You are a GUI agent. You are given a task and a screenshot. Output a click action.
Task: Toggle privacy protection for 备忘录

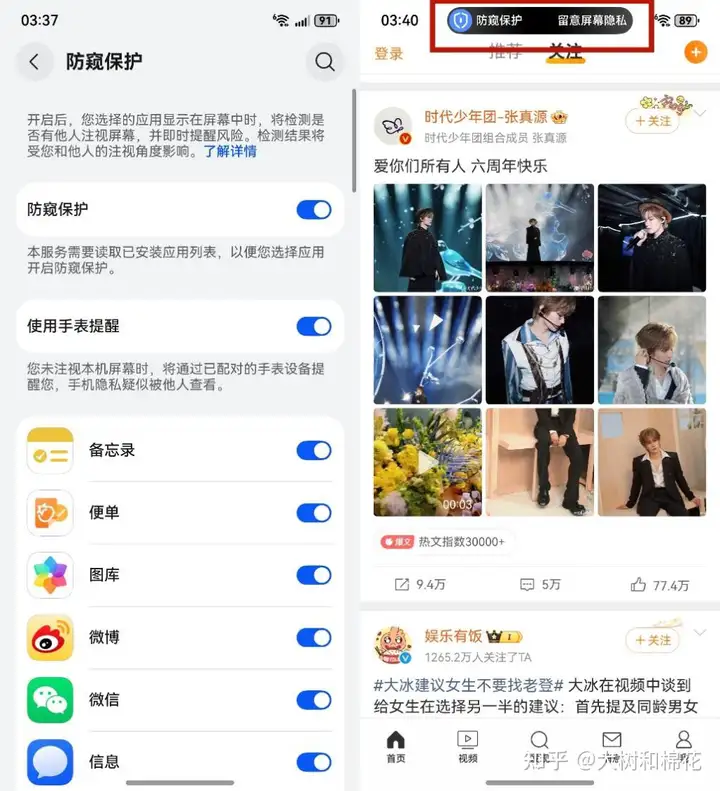pyautogui.click(x=314, y=451)
